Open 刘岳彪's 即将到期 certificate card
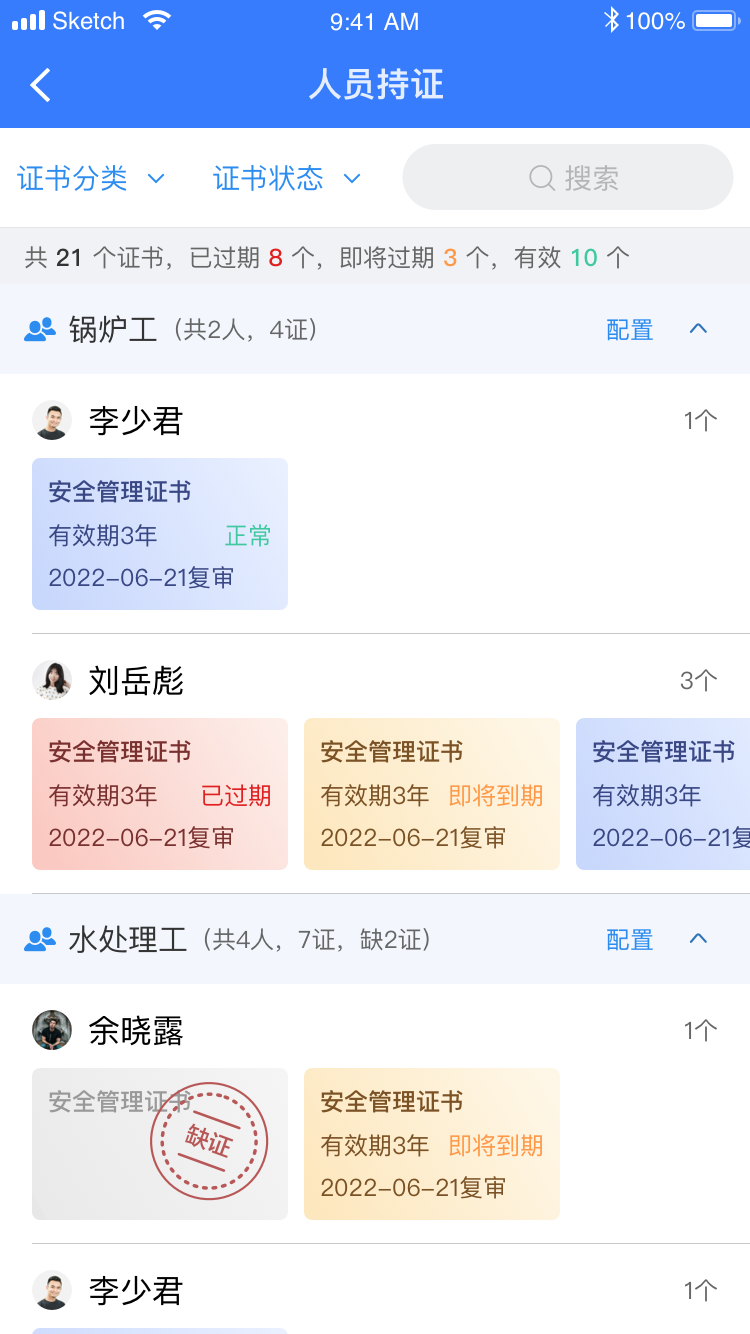This screenshot has width=750, height=1334. pyautogui.click(x=432, y=794)
